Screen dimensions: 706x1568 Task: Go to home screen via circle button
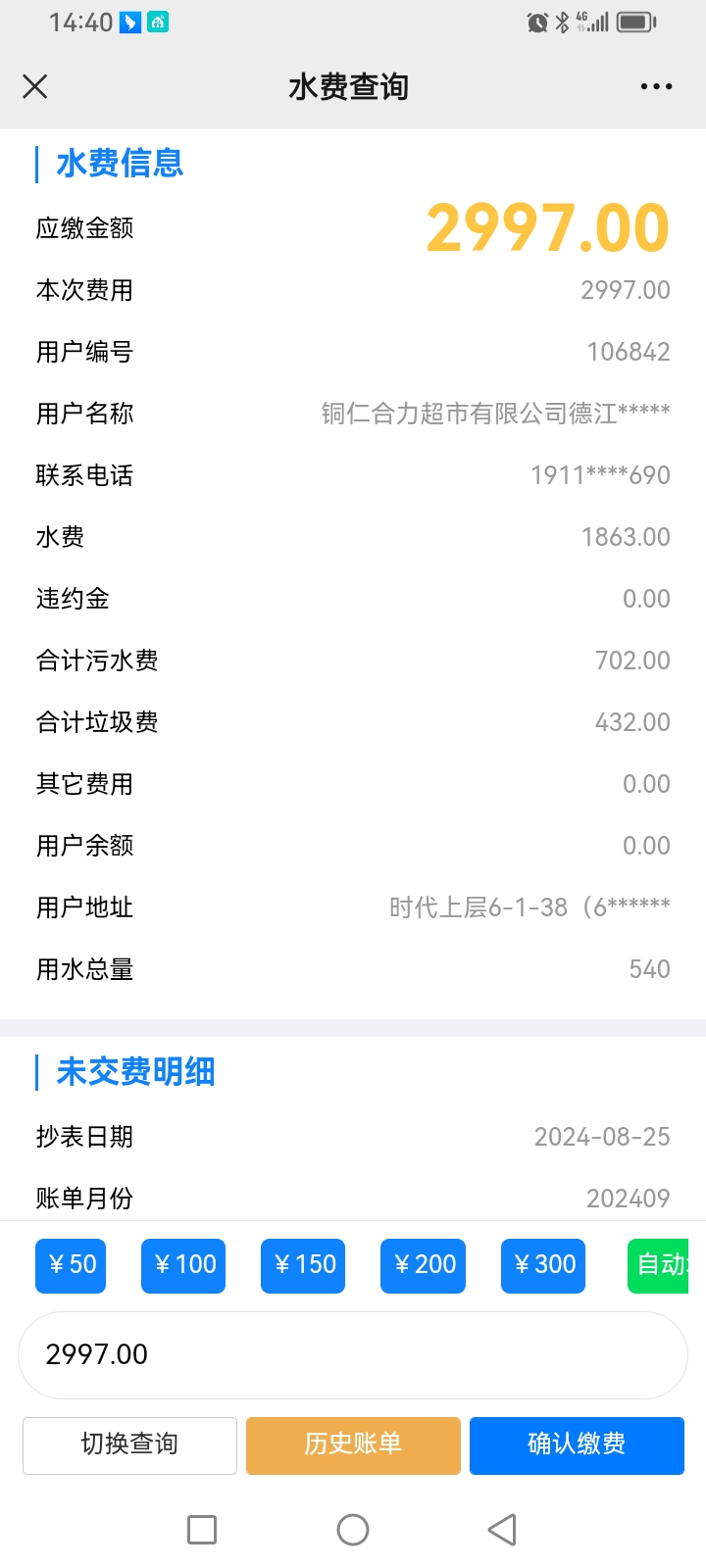353,1530
